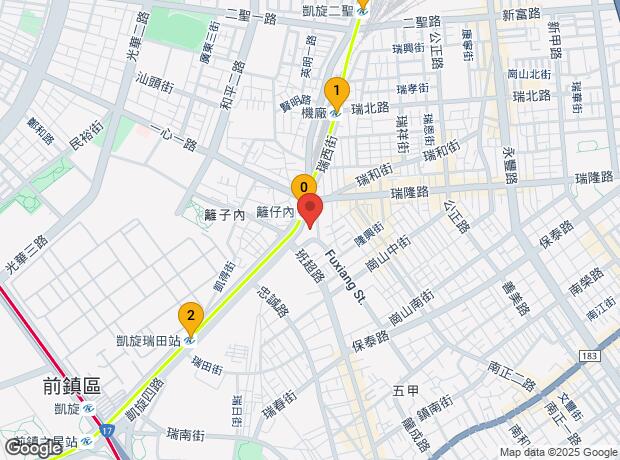Select the orange marker numbered 1
Screen dimensions: 620x460
(x=337, y=94)
